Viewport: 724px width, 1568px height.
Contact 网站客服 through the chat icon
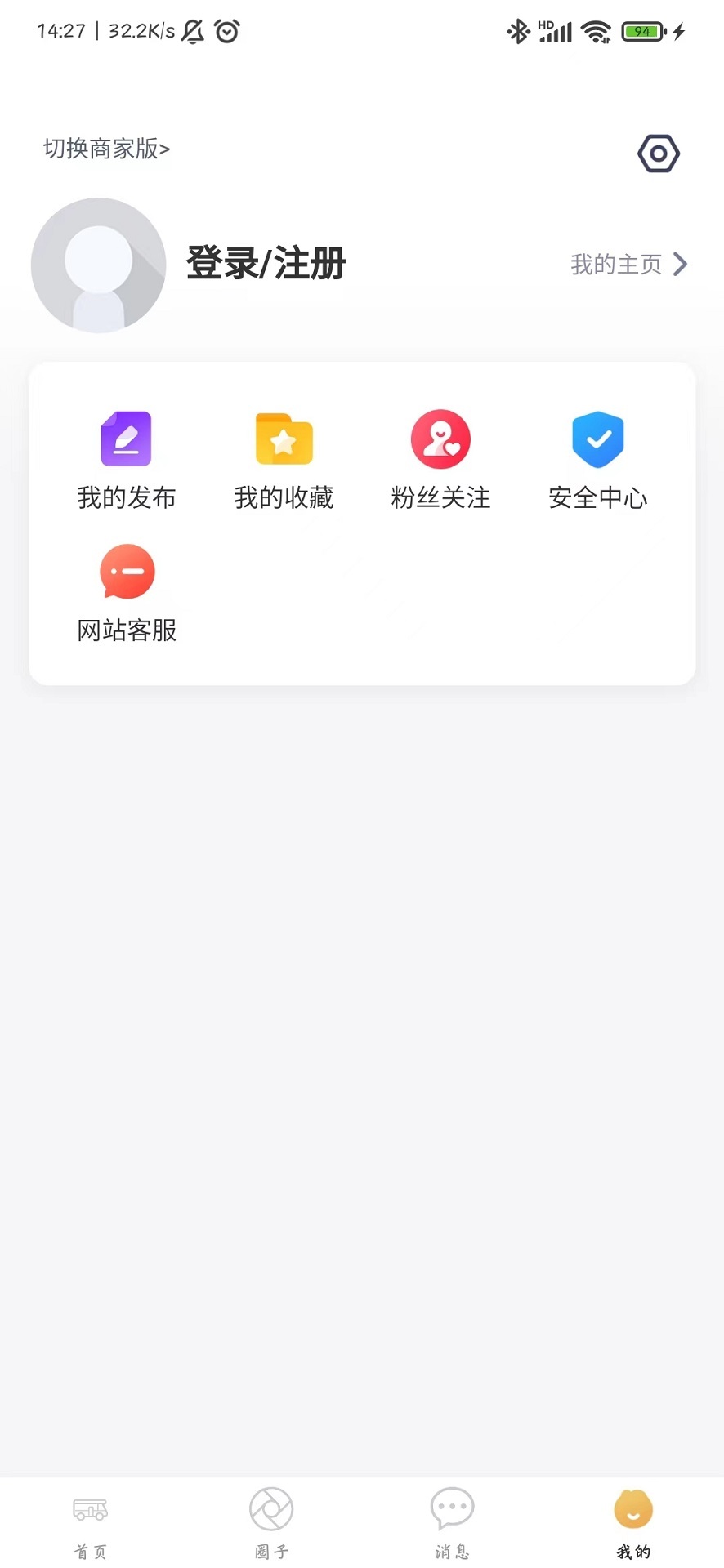click(x=126, y=572)
